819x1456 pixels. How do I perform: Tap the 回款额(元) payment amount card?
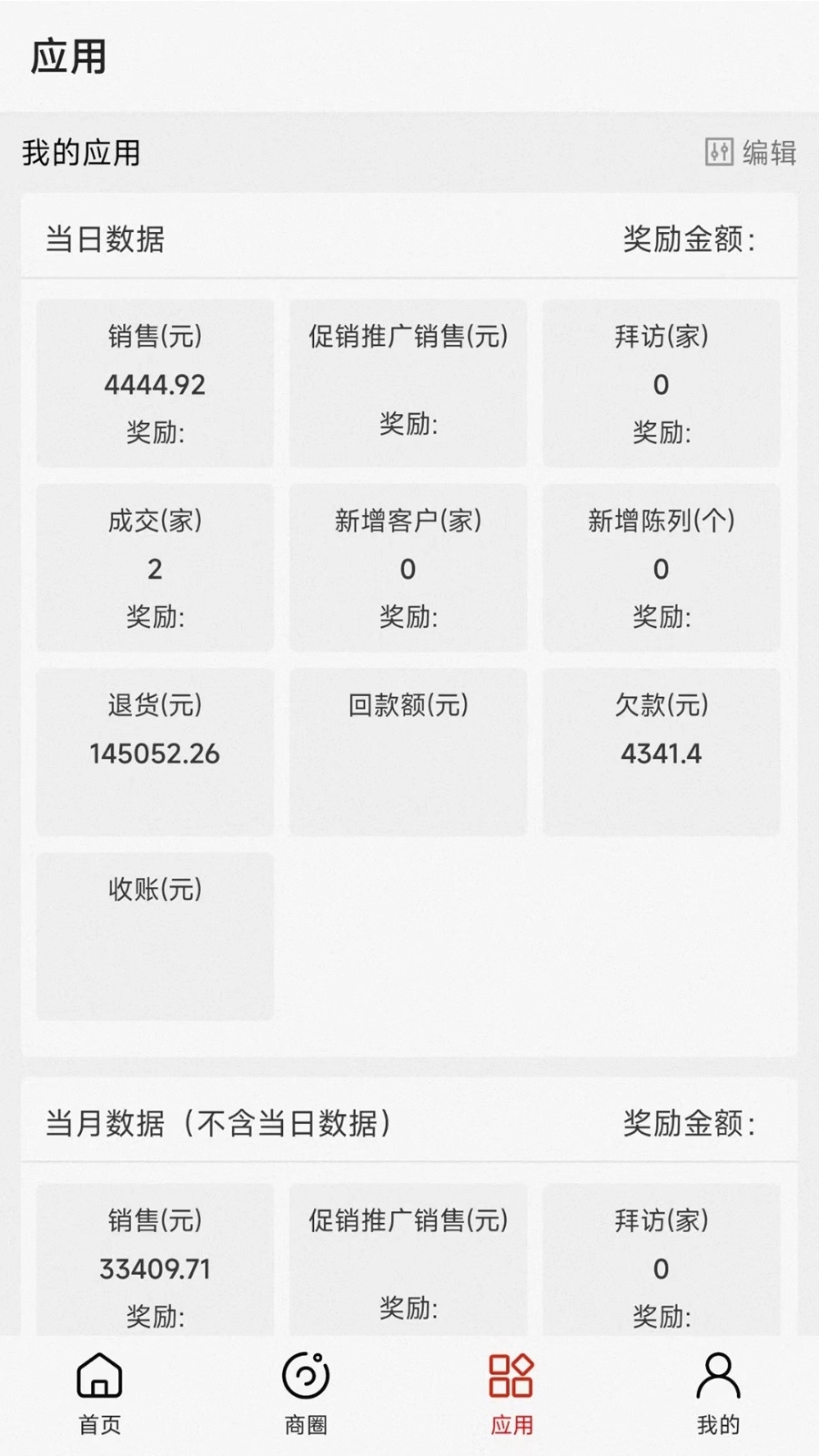[x=408, y=753]
